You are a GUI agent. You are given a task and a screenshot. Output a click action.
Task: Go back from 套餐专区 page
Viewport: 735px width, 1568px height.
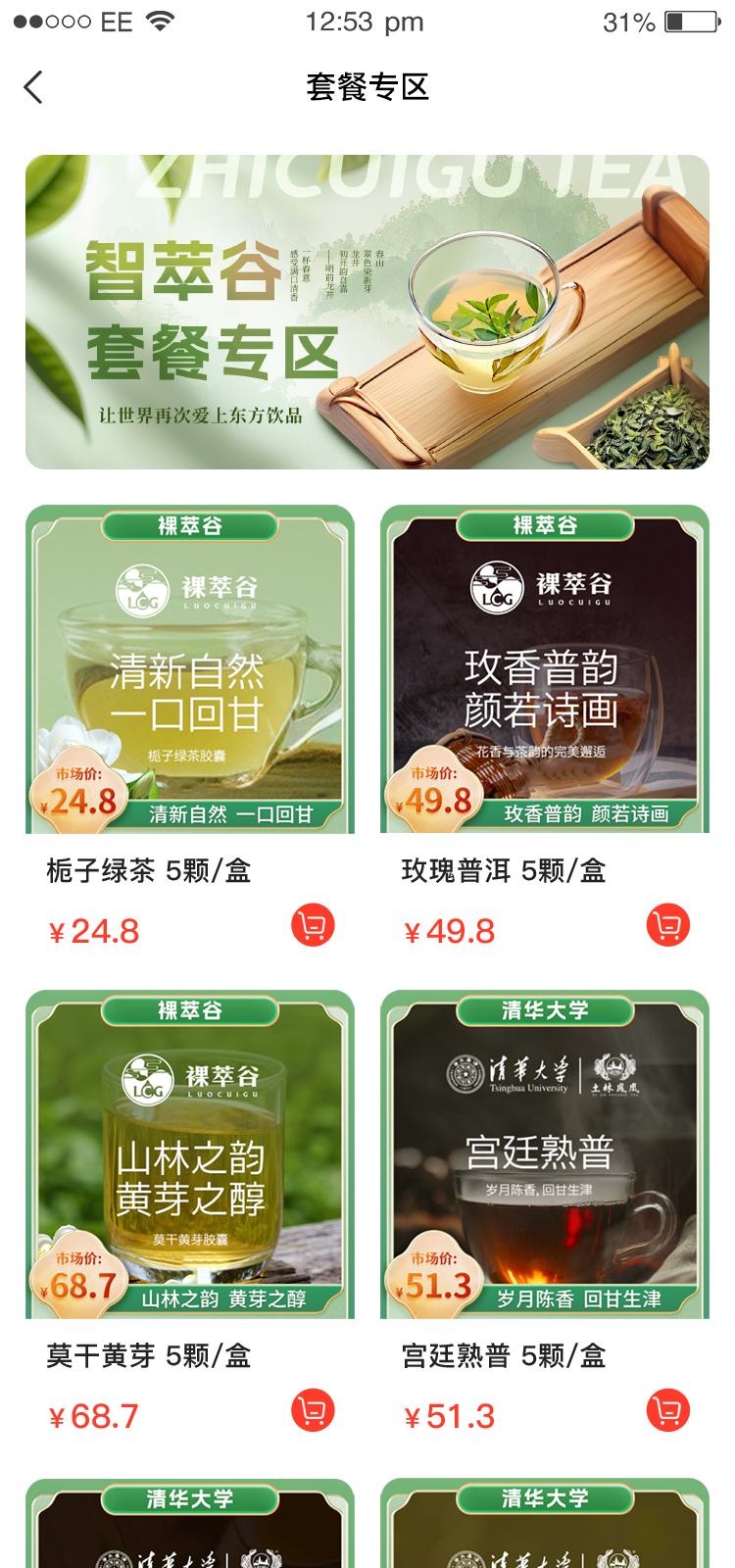click(x=33, y=87)
